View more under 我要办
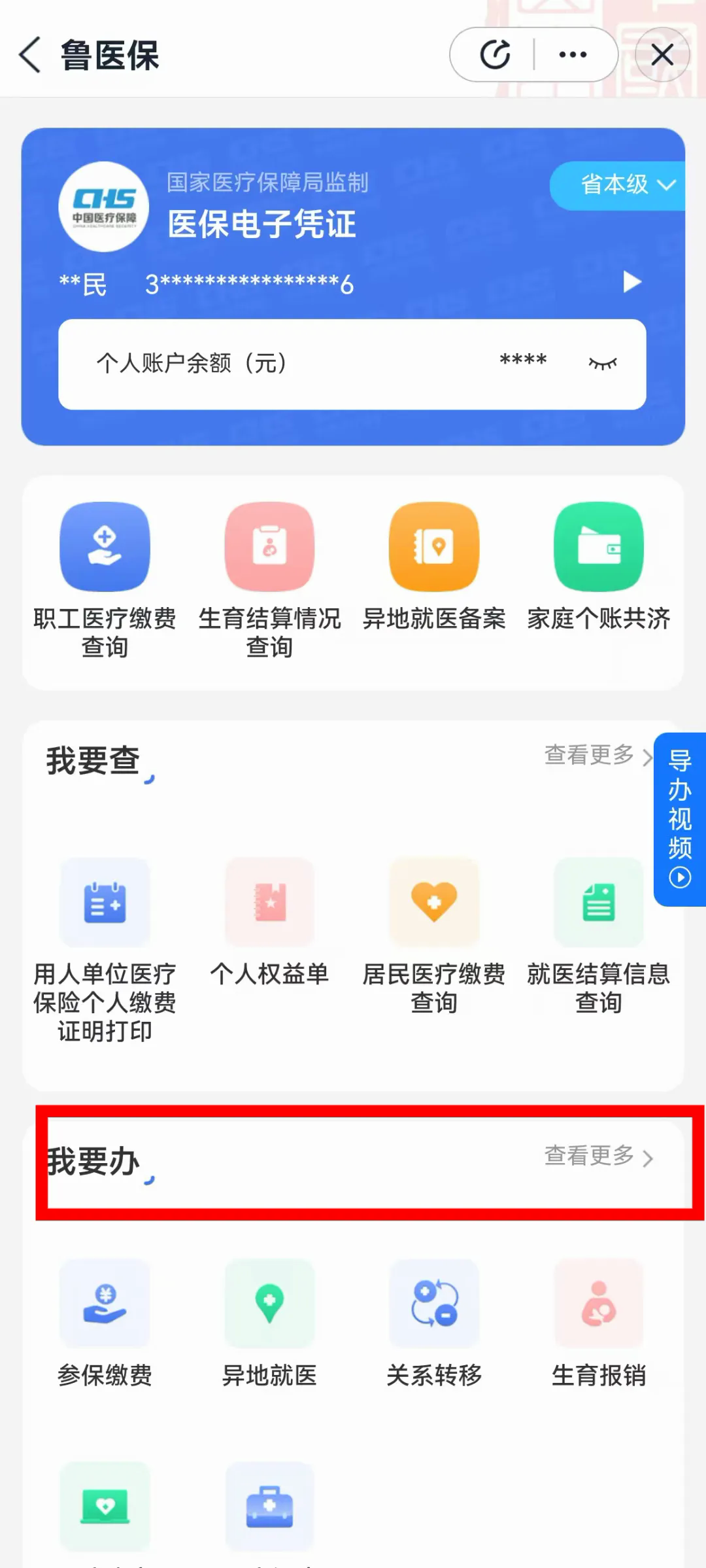706x1568 pixels. click(597, 1157)
